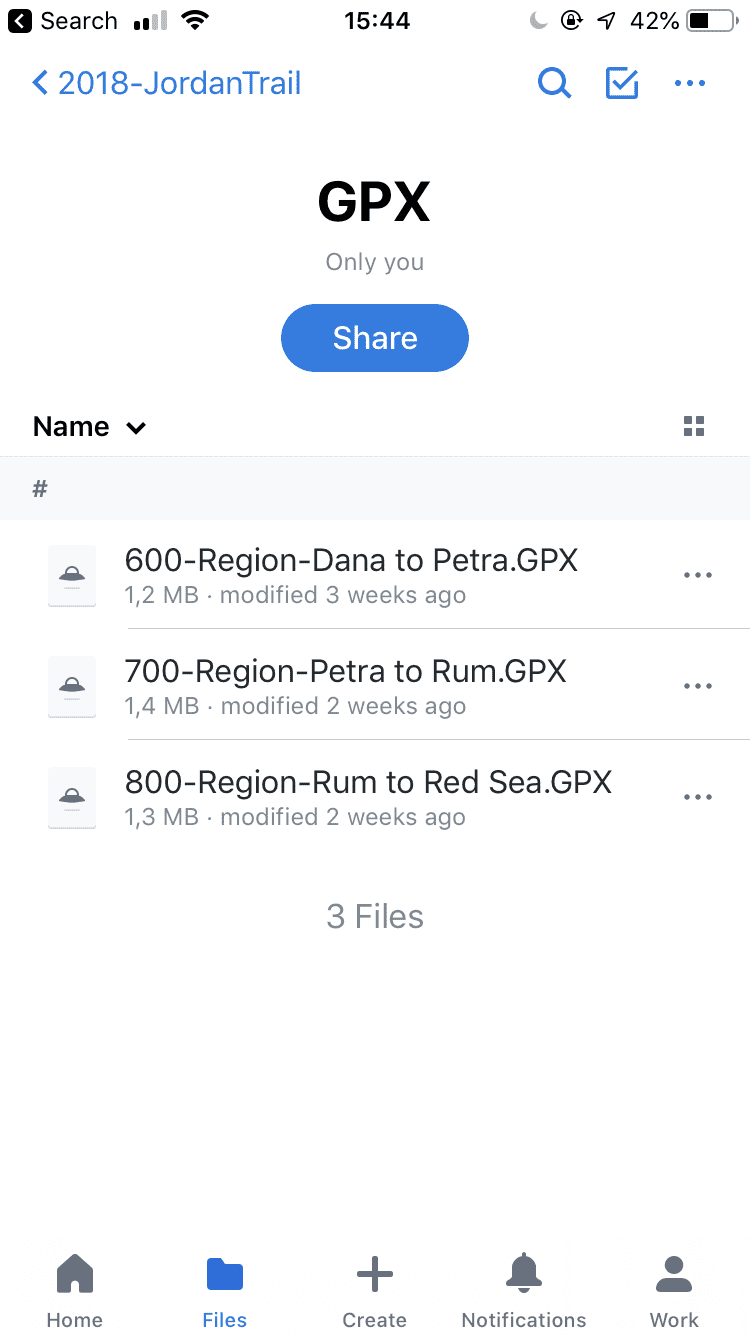Tap the file icon for 600-Region-Dana to Petra.GPX

(72, 575)
